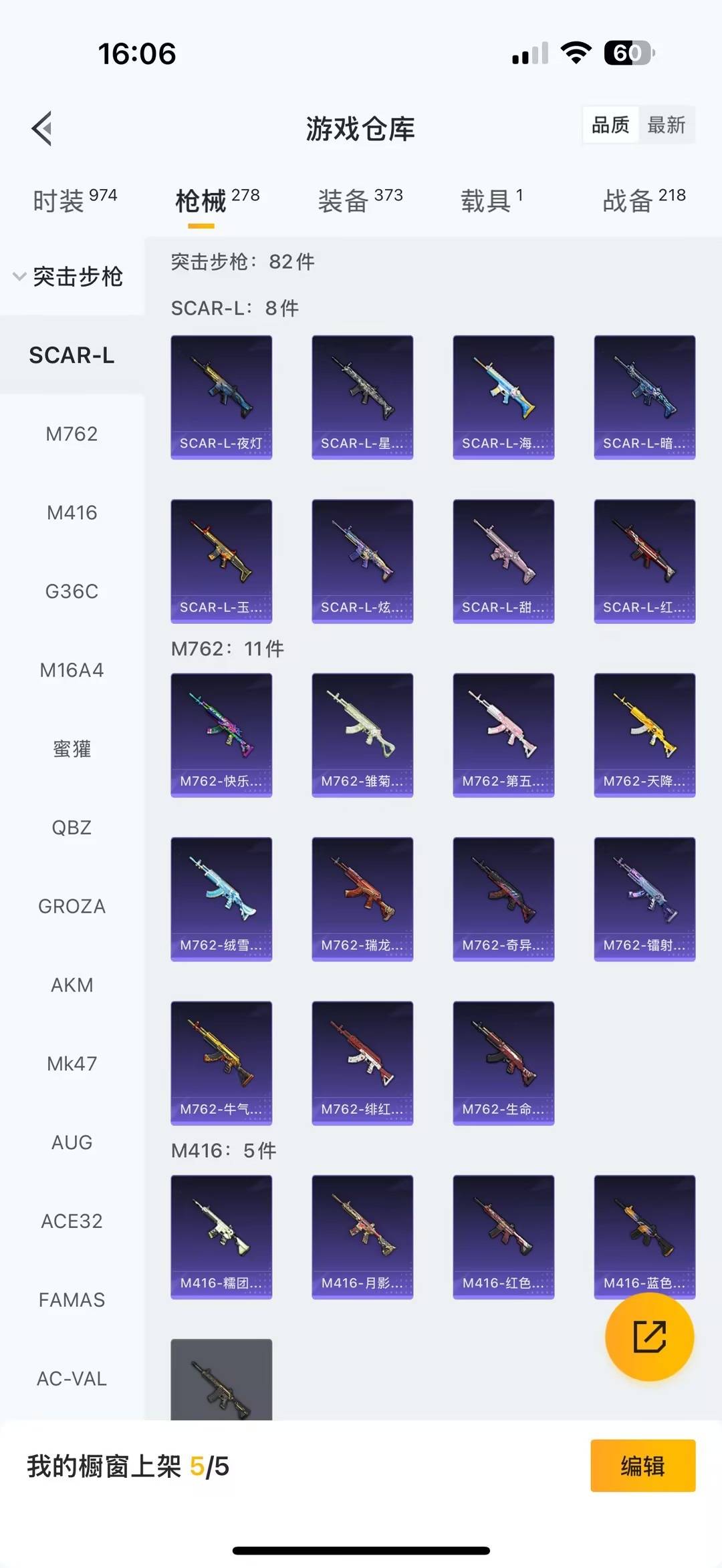
Task: Sort warehouse by 最新
Action: coord(666,125)
